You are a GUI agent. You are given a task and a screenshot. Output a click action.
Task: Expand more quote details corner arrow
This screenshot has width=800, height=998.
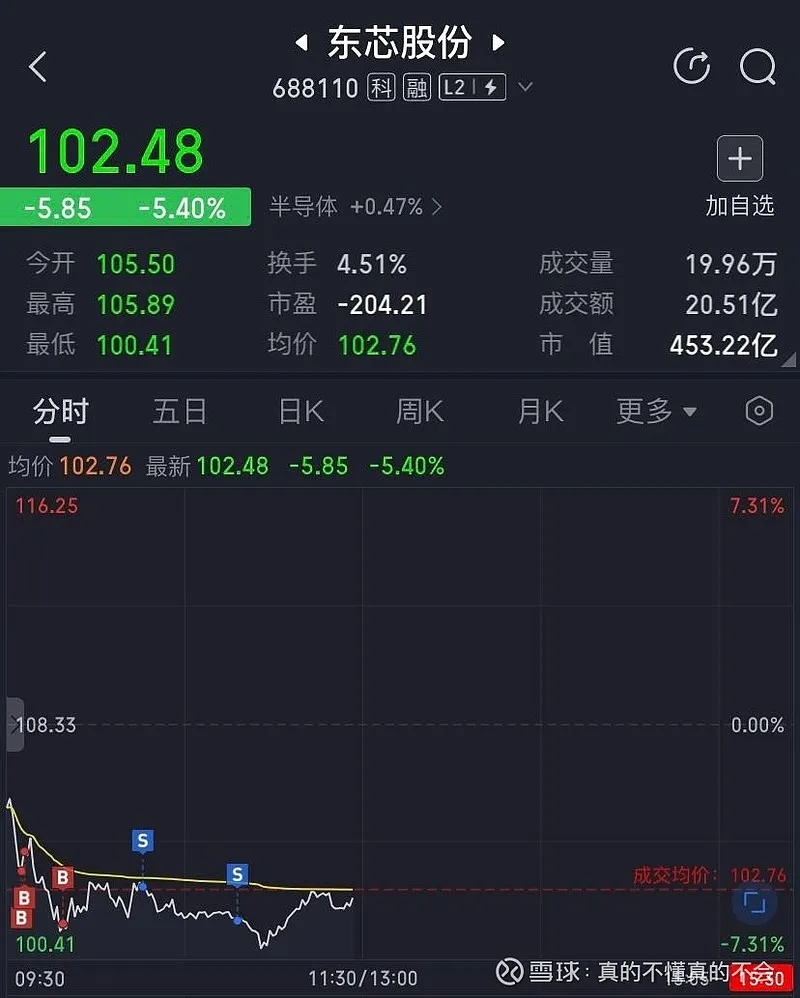(789, 360)
